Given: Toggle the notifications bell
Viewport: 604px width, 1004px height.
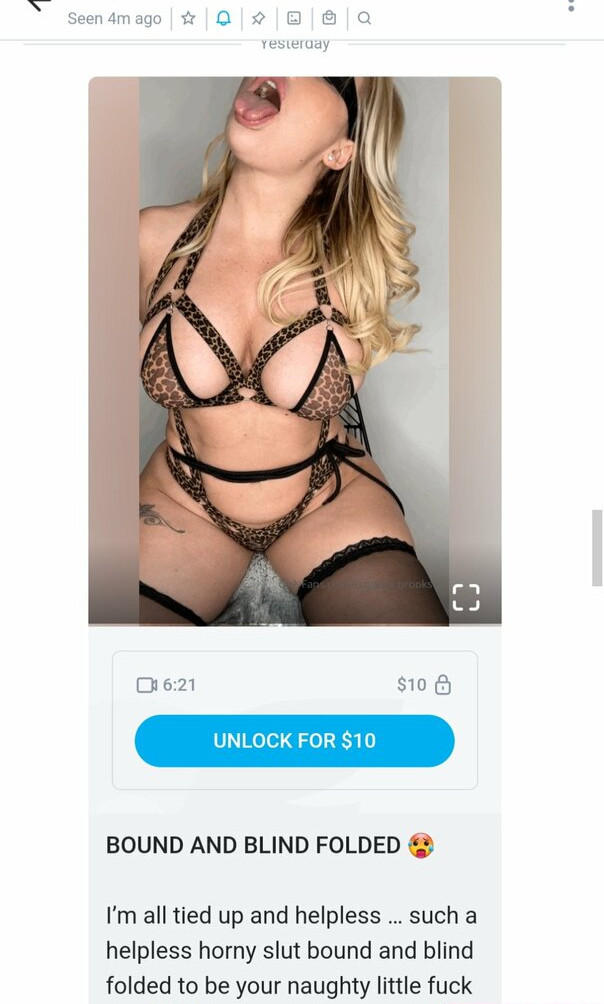Looking at the screenshot, I should [x=224, y=18].
